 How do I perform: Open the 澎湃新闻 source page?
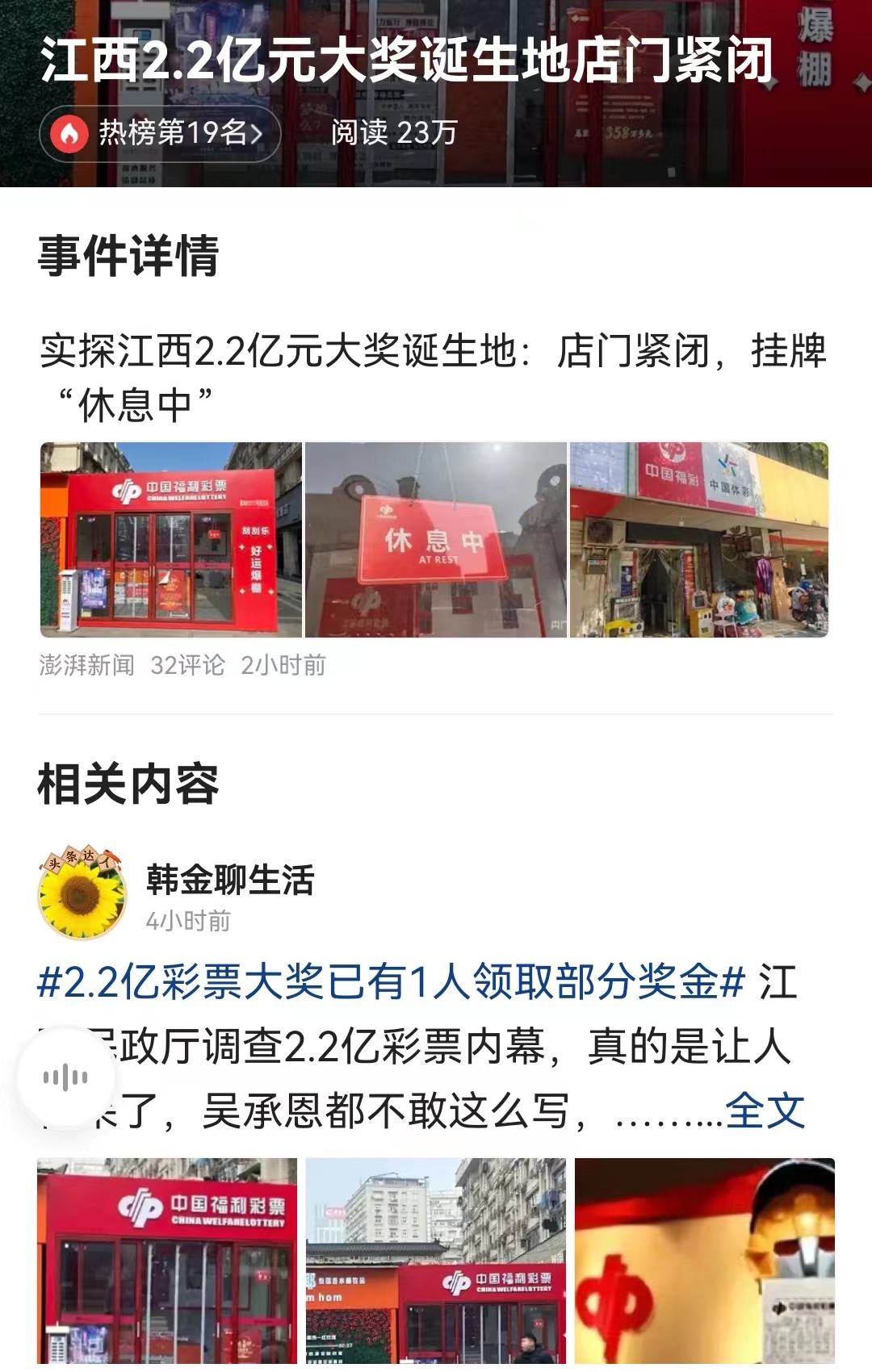tap(86, 667)
